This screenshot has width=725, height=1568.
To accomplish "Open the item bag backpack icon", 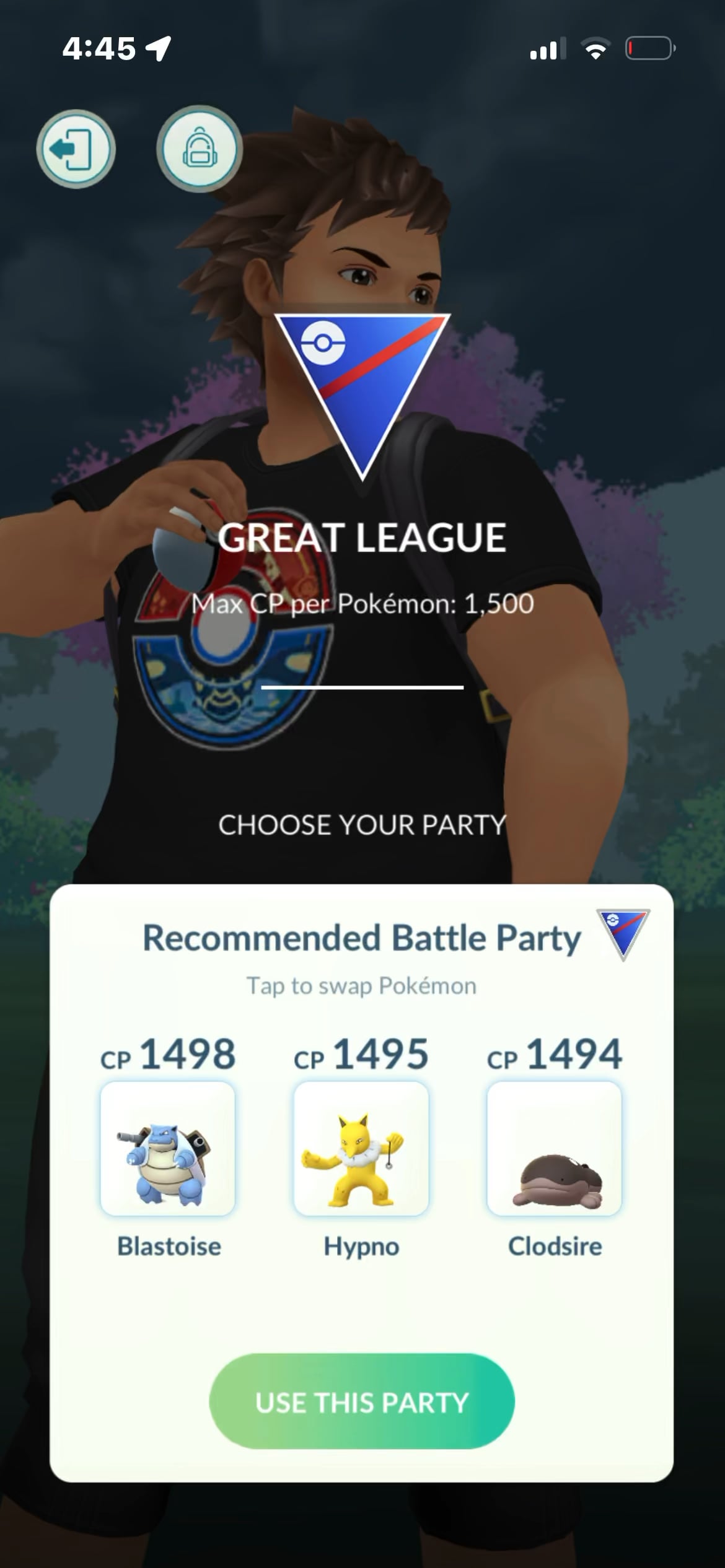I will pos(198,149).
